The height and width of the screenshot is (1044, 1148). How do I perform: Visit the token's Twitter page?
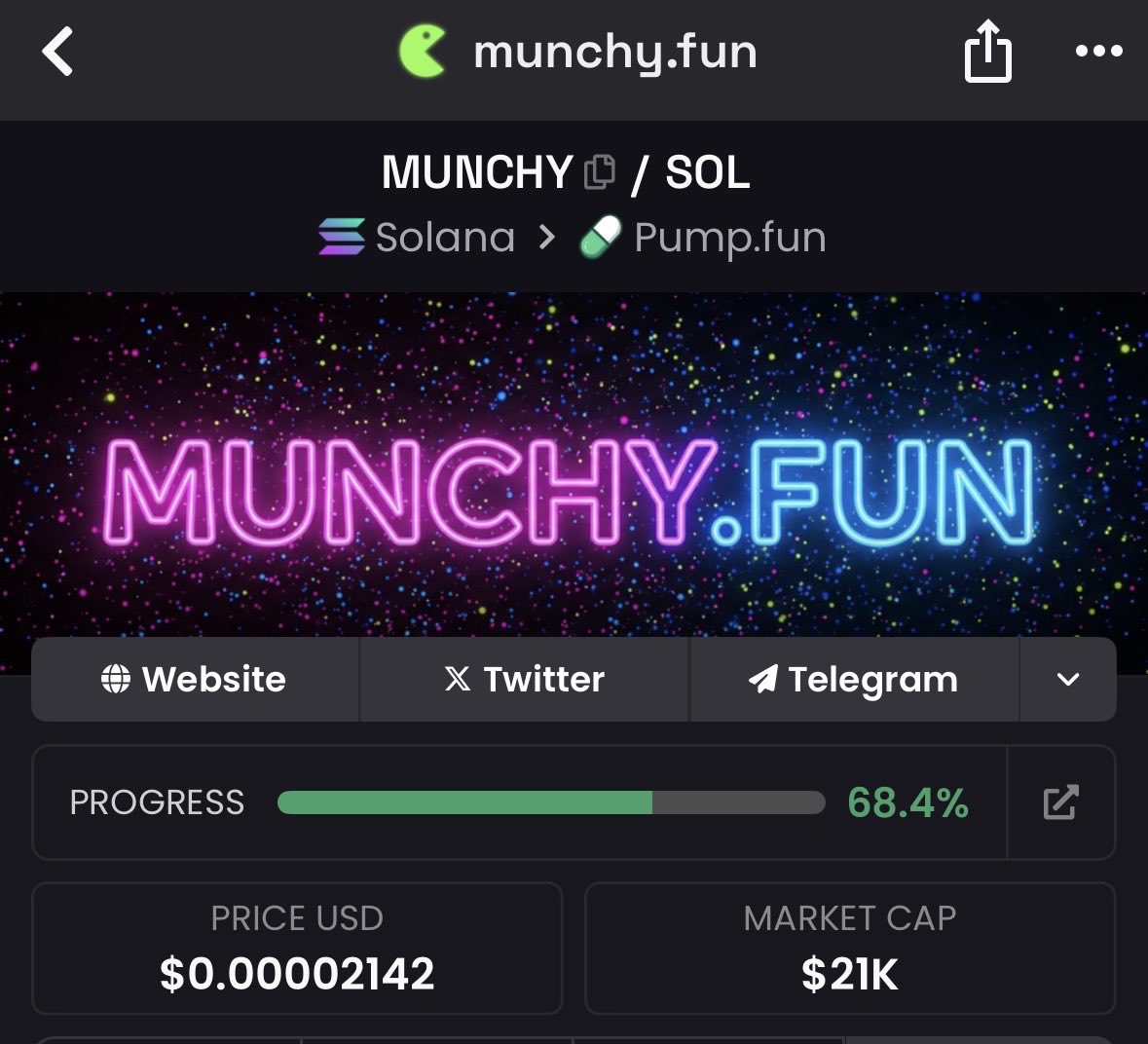(x=525, y=679)
